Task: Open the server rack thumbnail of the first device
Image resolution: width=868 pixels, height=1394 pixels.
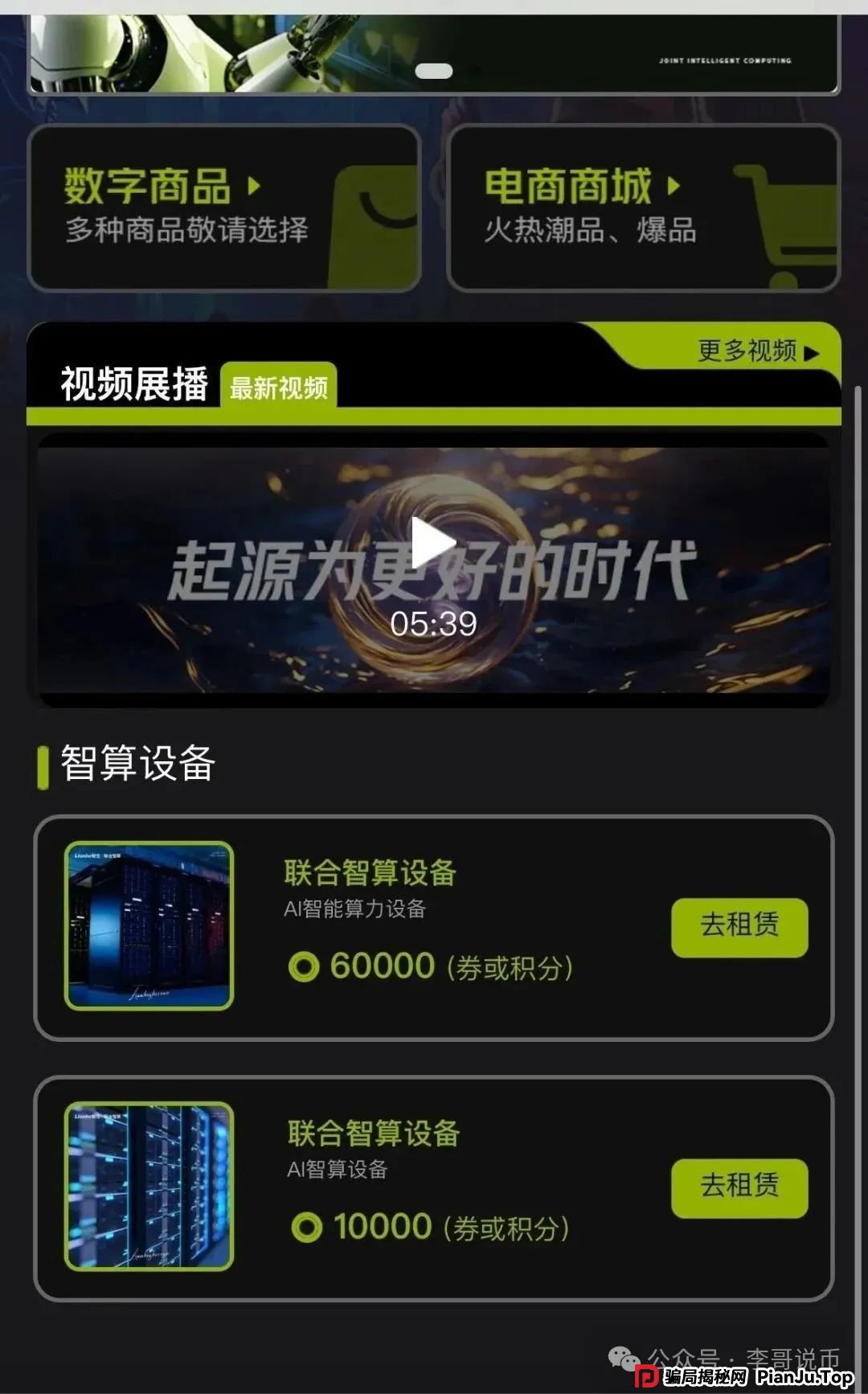Action: tap(147, 923)
